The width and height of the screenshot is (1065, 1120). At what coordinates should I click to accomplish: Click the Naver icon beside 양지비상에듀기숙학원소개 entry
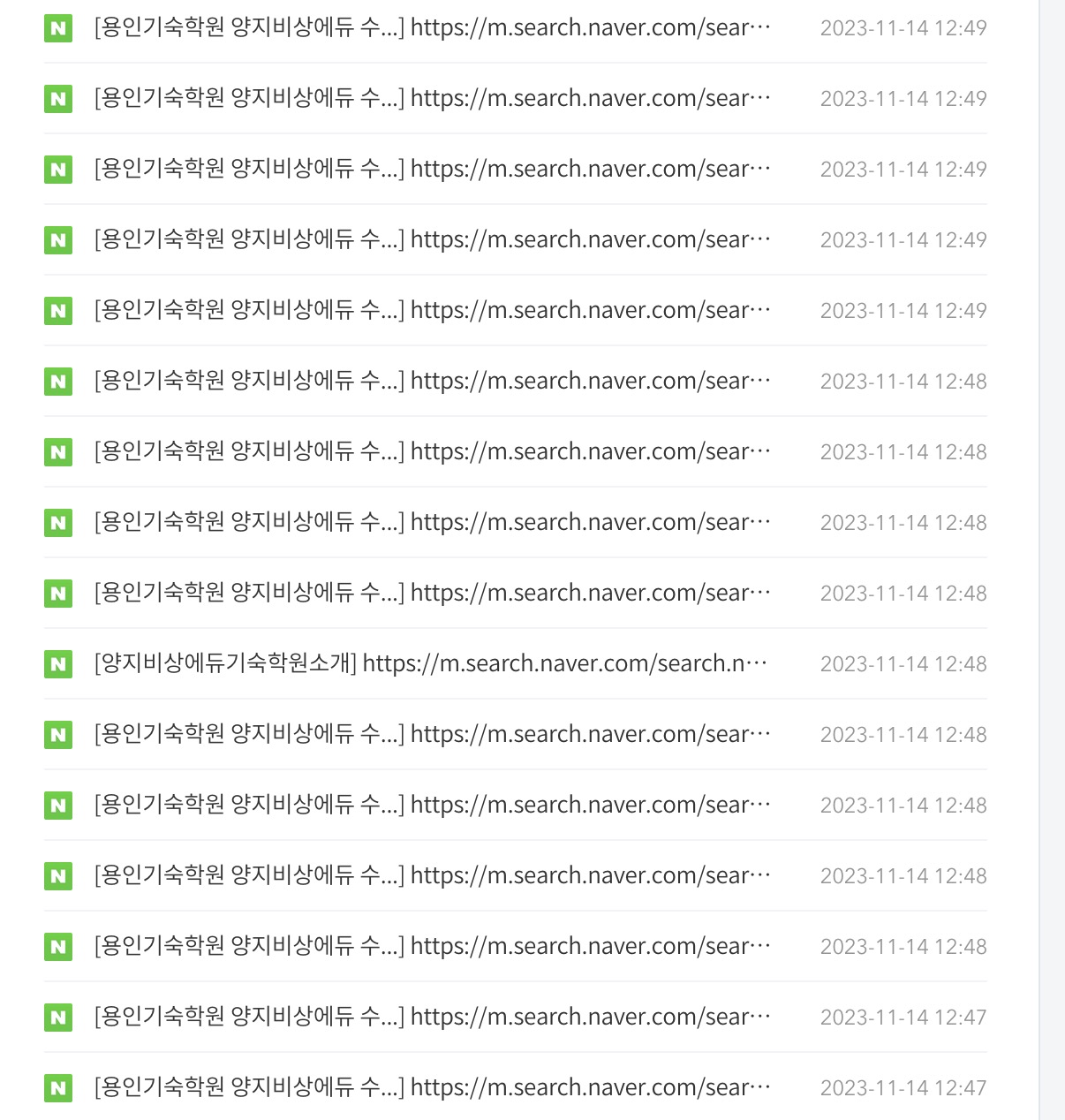tap(57, 663)
